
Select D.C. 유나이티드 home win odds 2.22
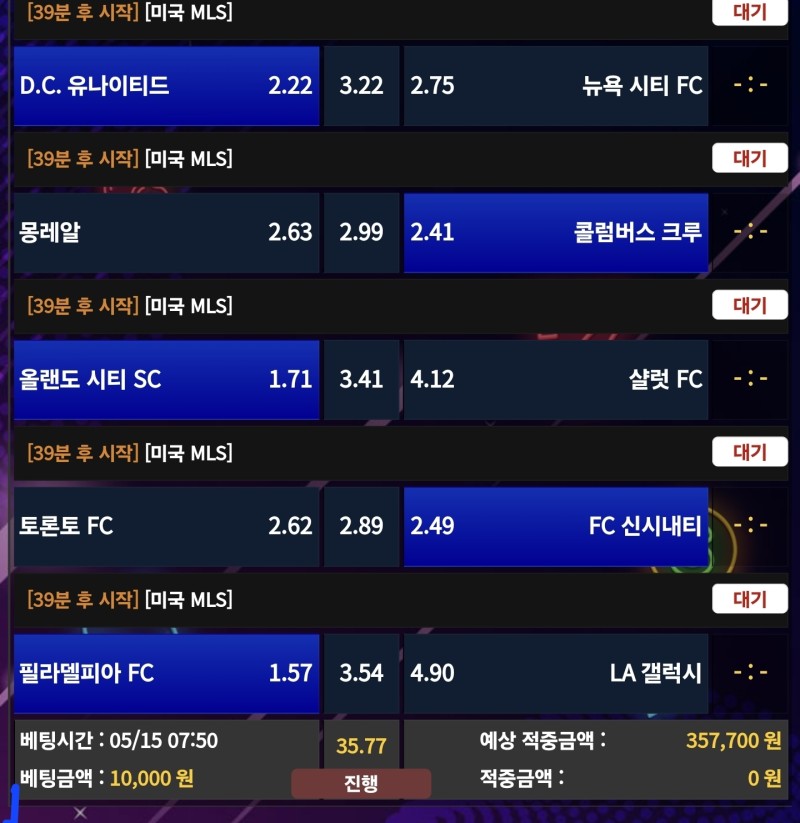pyautogui.click(x=166, y=86)
